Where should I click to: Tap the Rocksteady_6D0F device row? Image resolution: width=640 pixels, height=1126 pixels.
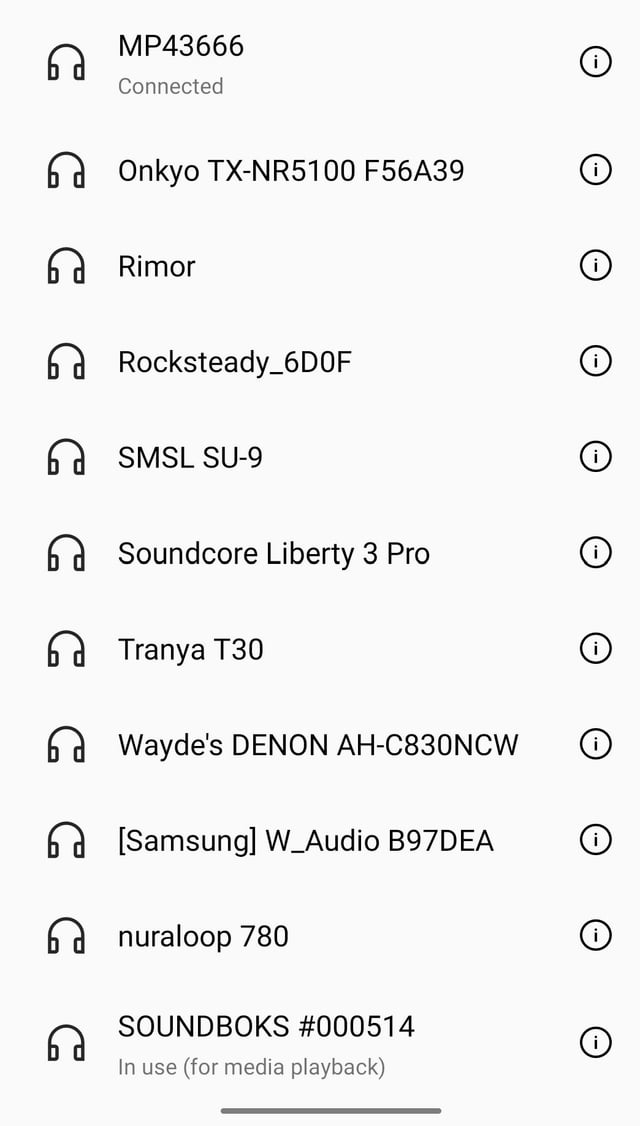[x=235, y=362]
